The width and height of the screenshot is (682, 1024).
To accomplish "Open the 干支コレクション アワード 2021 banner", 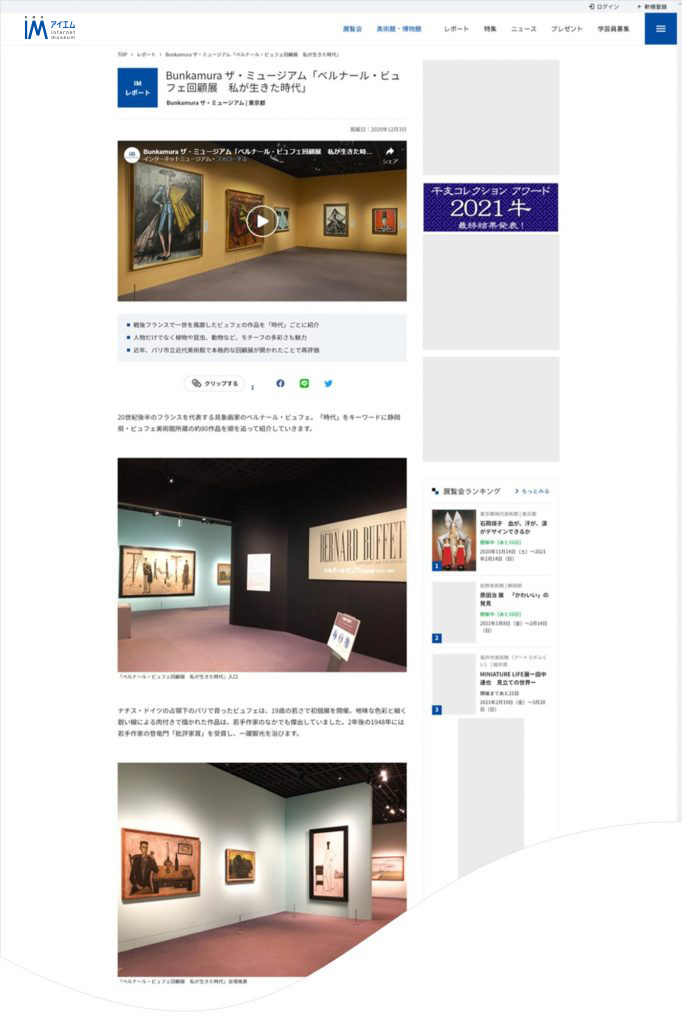I will tap(490, 207).
